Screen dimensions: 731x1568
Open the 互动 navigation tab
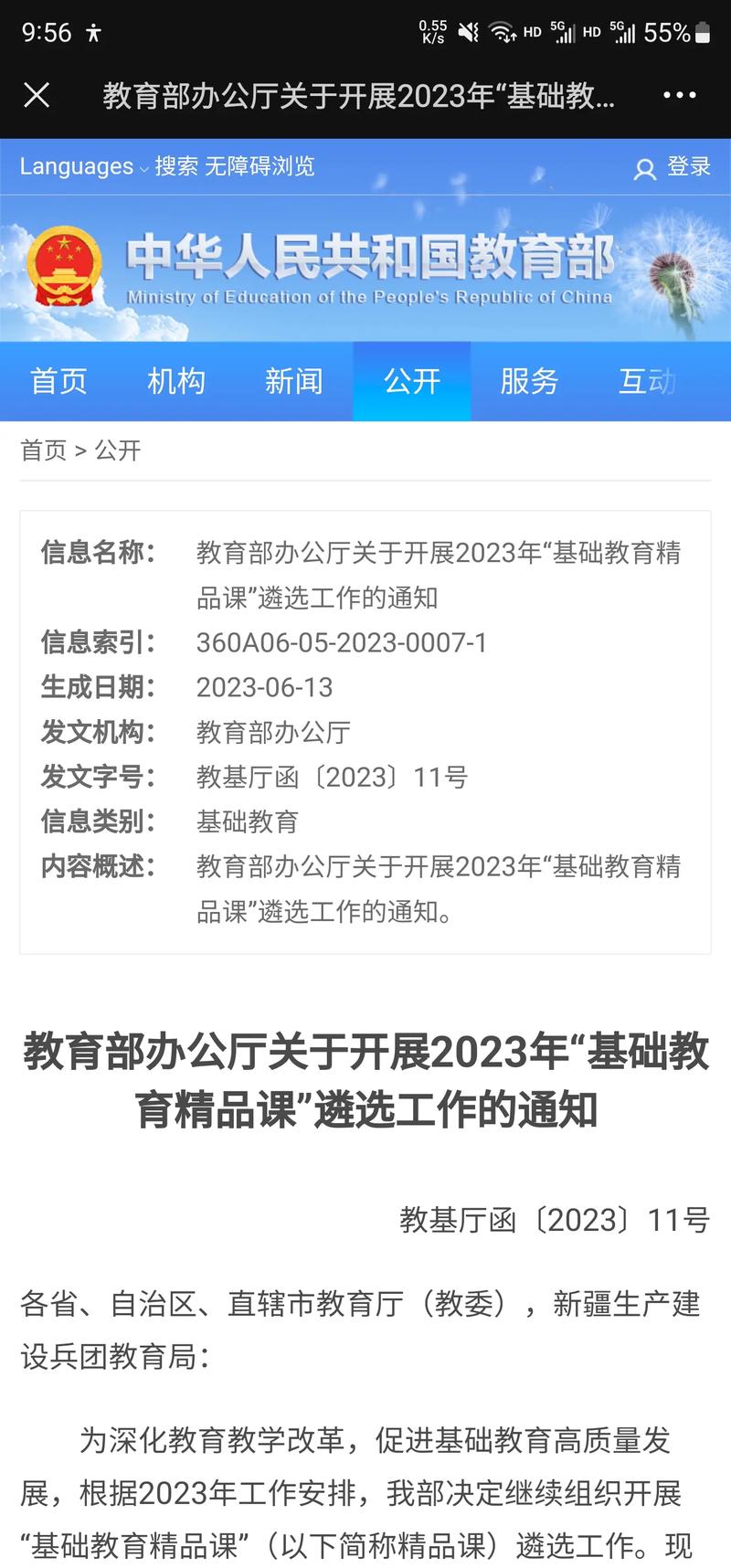(x=649, y=382)
